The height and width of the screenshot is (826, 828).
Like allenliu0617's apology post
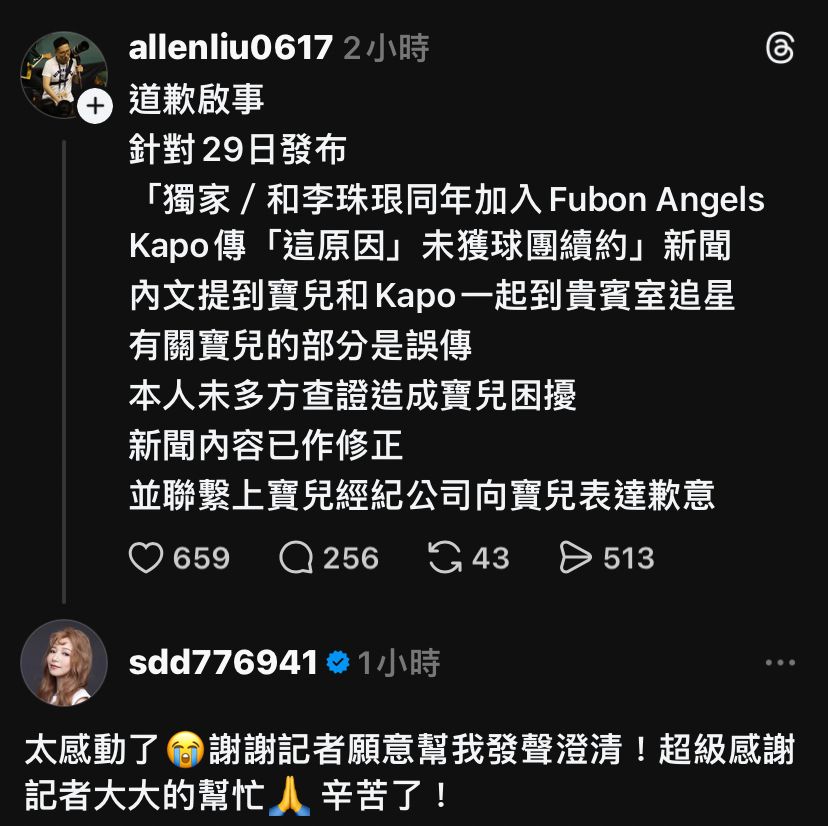(146, 558)
